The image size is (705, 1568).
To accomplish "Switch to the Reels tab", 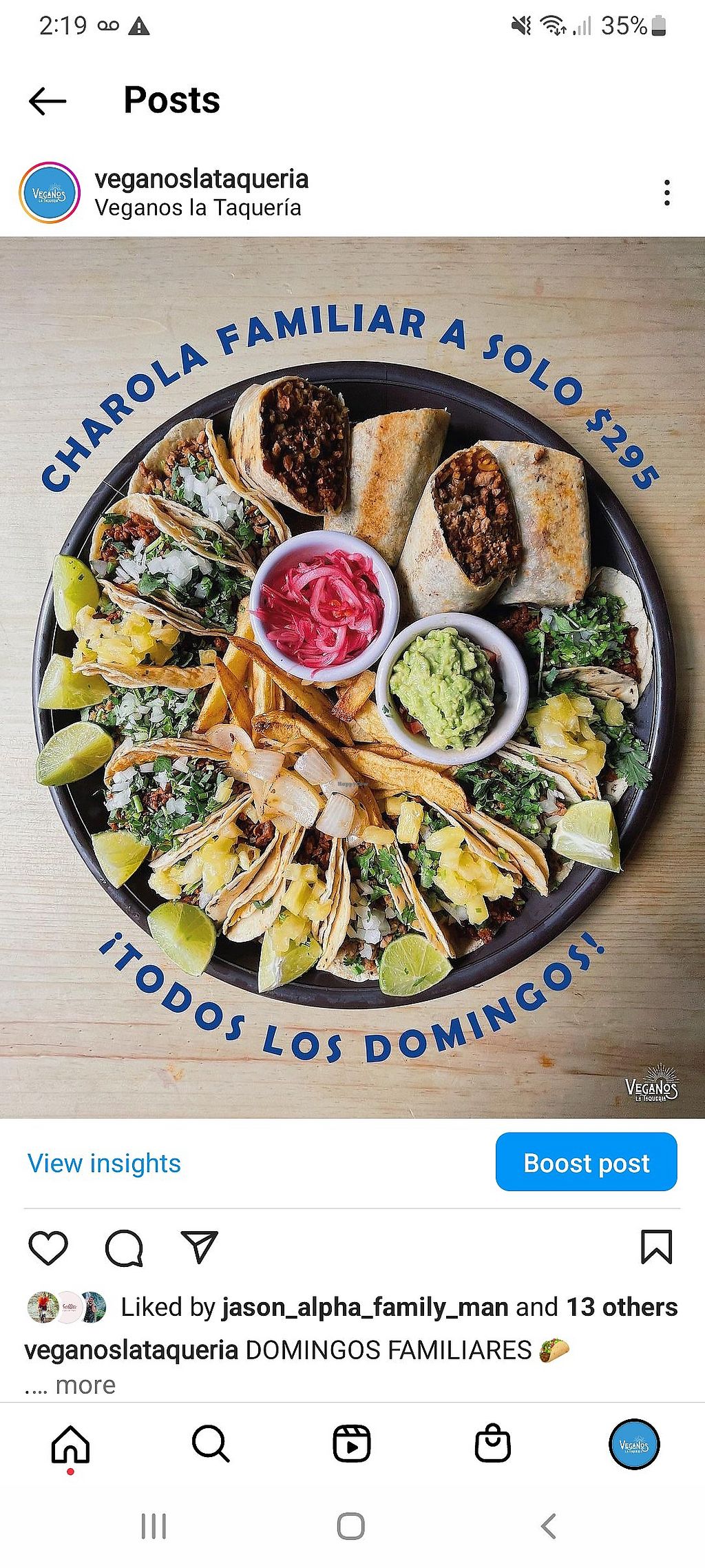I will (352, 1443).
